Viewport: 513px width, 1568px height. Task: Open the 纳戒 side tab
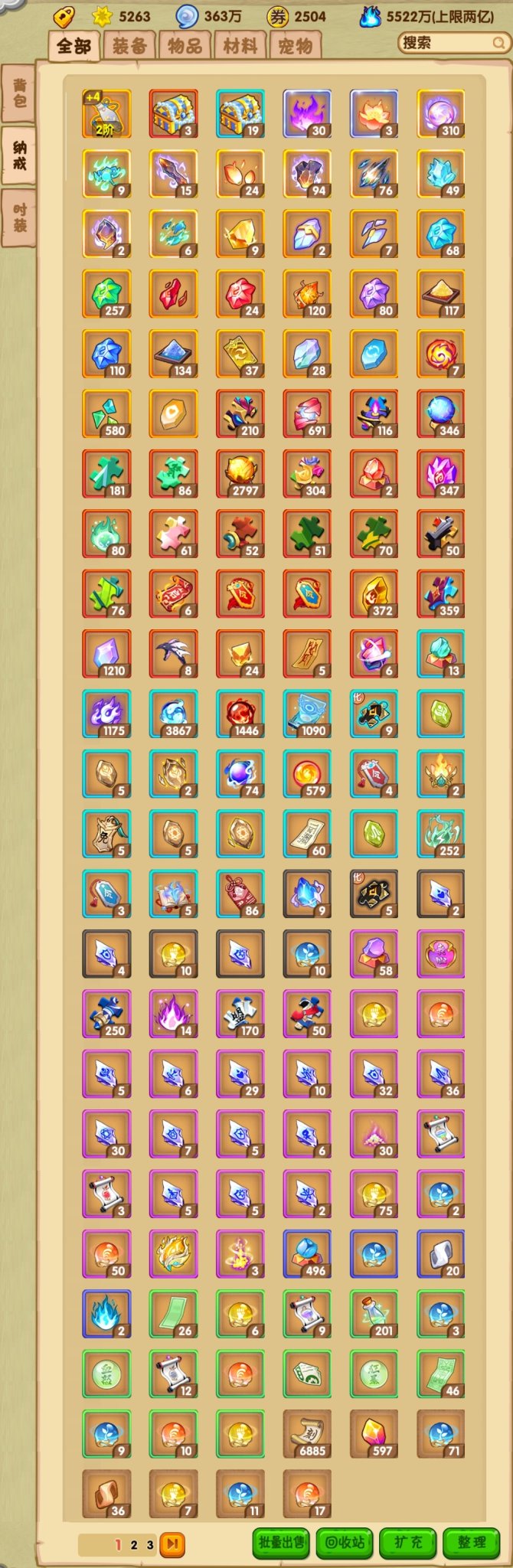pos(19,155)
